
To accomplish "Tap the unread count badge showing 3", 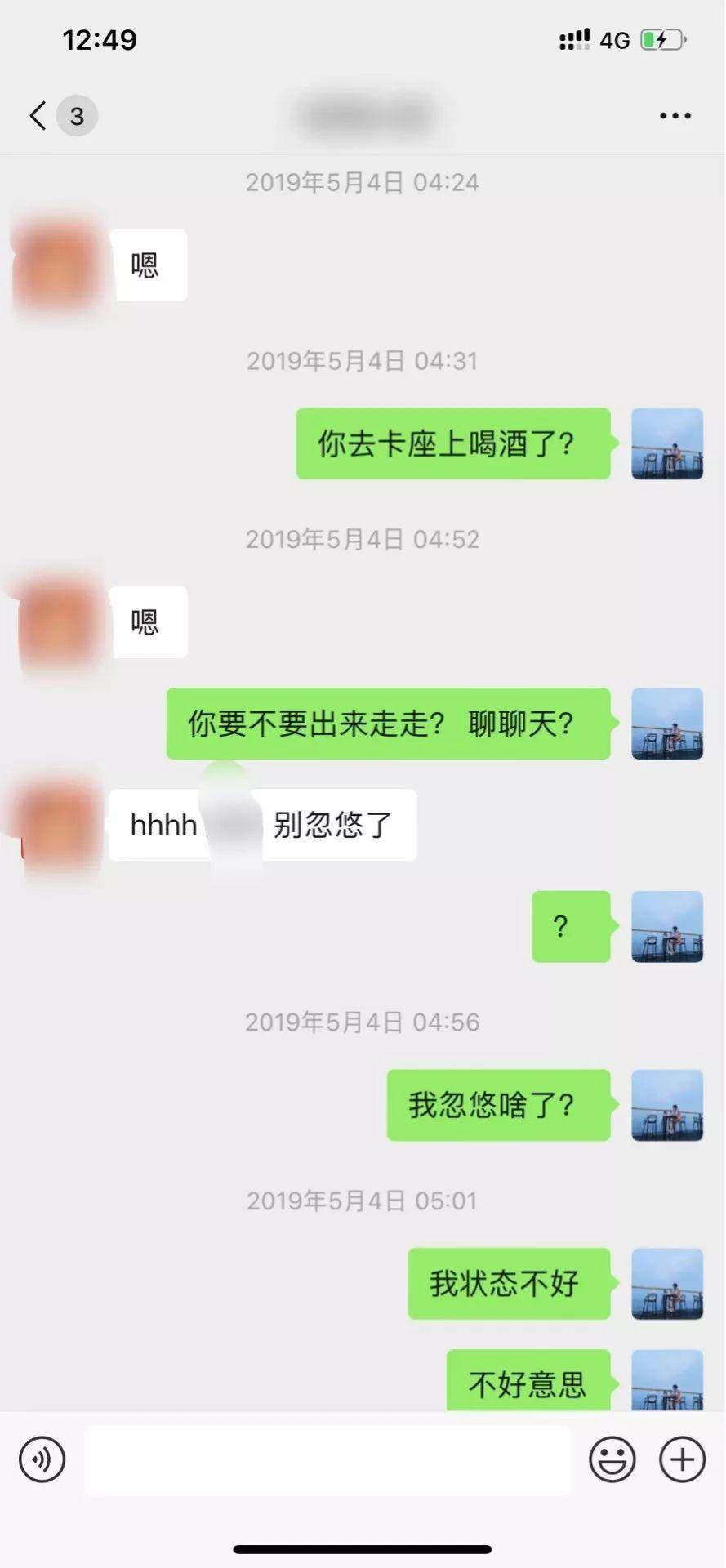I will [x=77, y=115].
